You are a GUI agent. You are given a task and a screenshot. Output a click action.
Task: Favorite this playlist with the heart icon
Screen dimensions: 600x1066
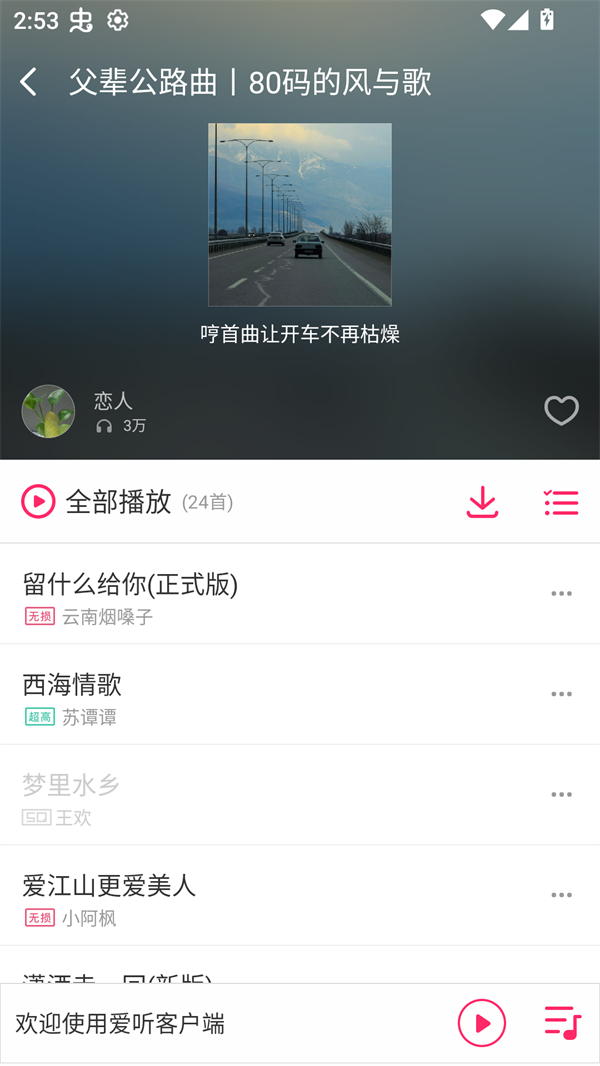point(561,410)
